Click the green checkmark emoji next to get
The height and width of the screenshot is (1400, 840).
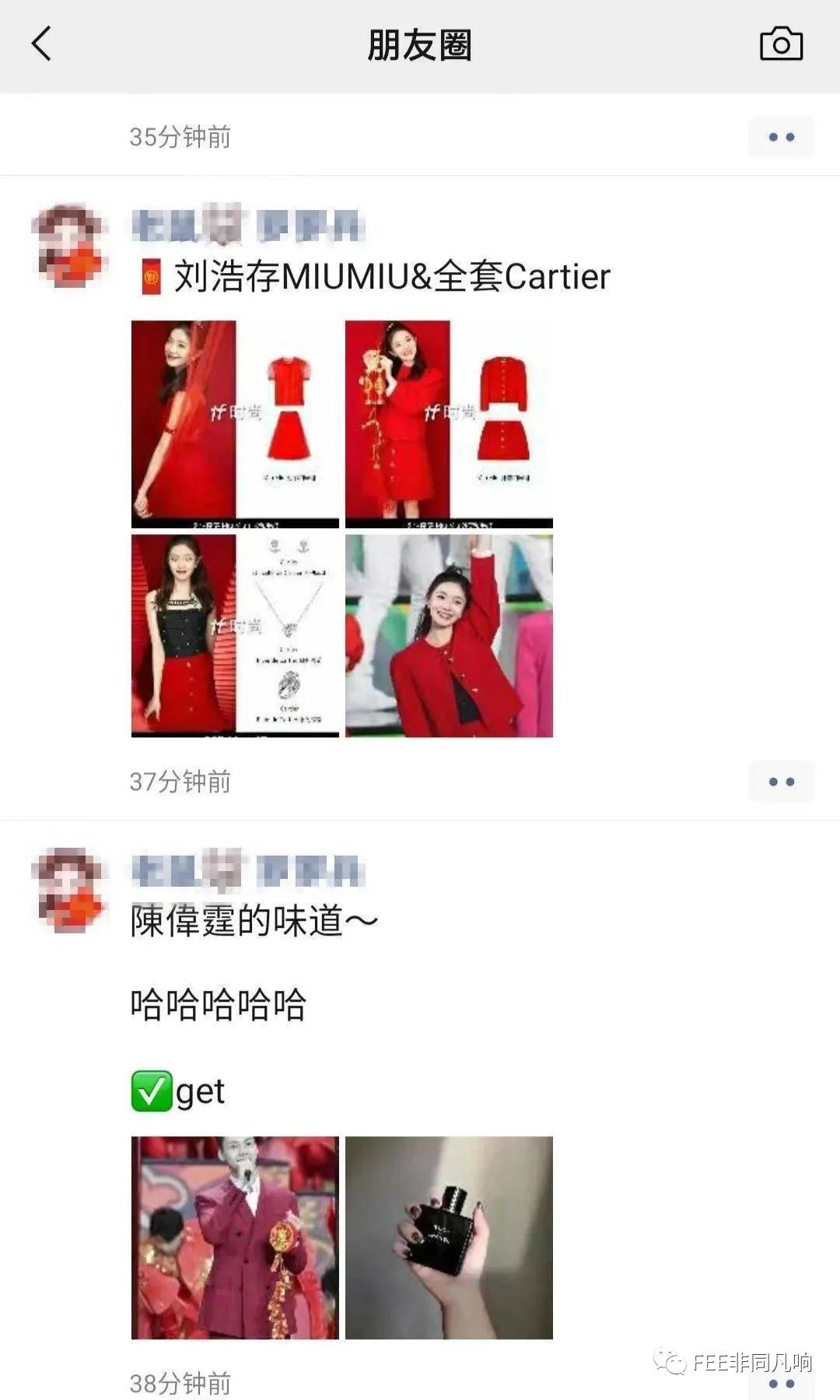(150, 1091)
